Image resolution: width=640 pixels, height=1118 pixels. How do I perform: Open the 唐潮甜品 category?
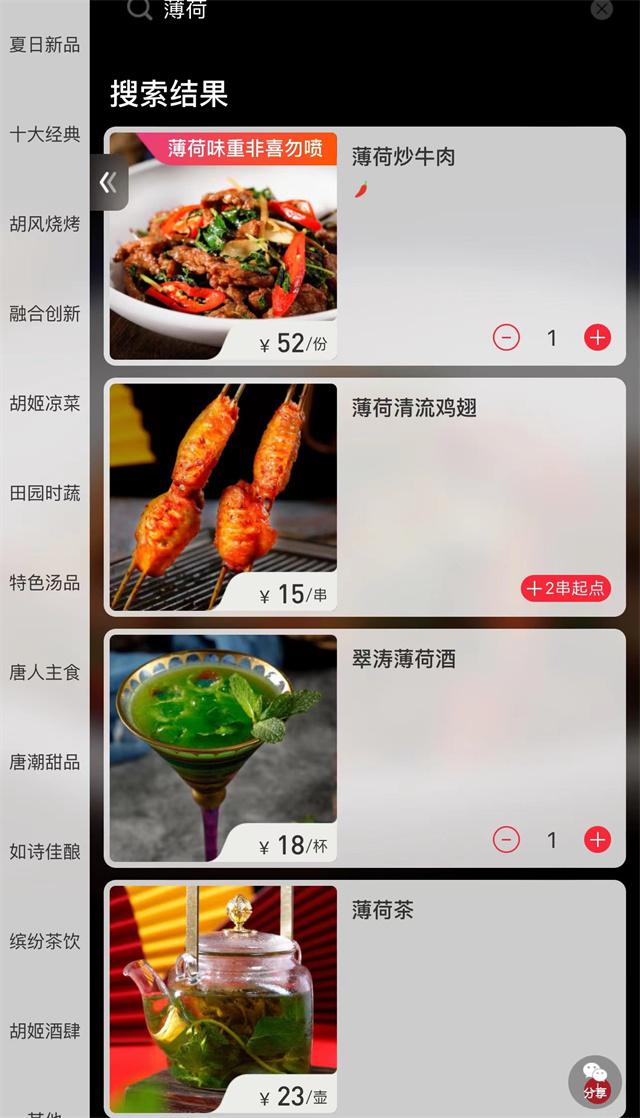(45, 762)
